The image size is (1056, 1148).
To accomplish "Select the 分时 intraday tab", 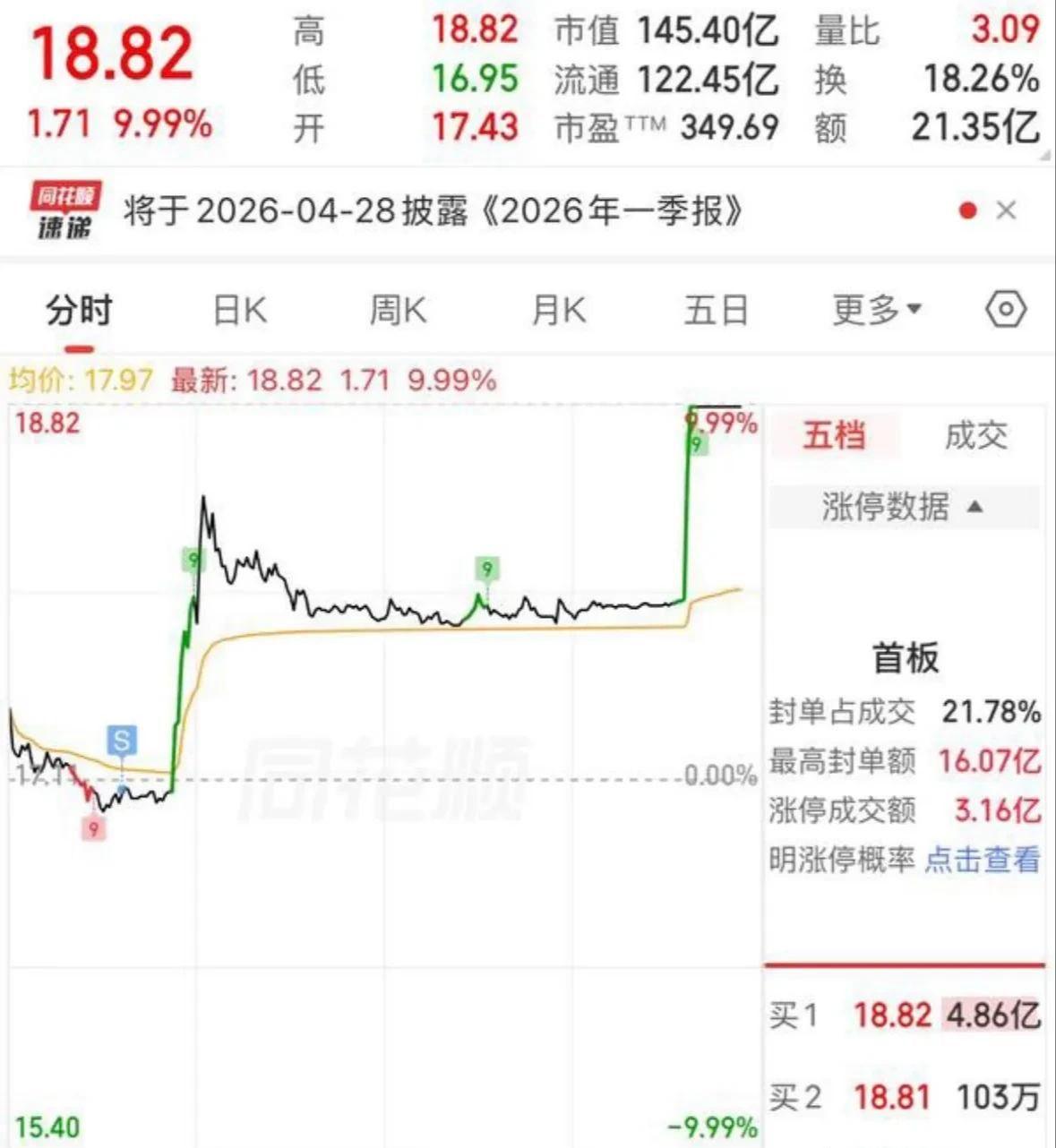I will point(79,311).
